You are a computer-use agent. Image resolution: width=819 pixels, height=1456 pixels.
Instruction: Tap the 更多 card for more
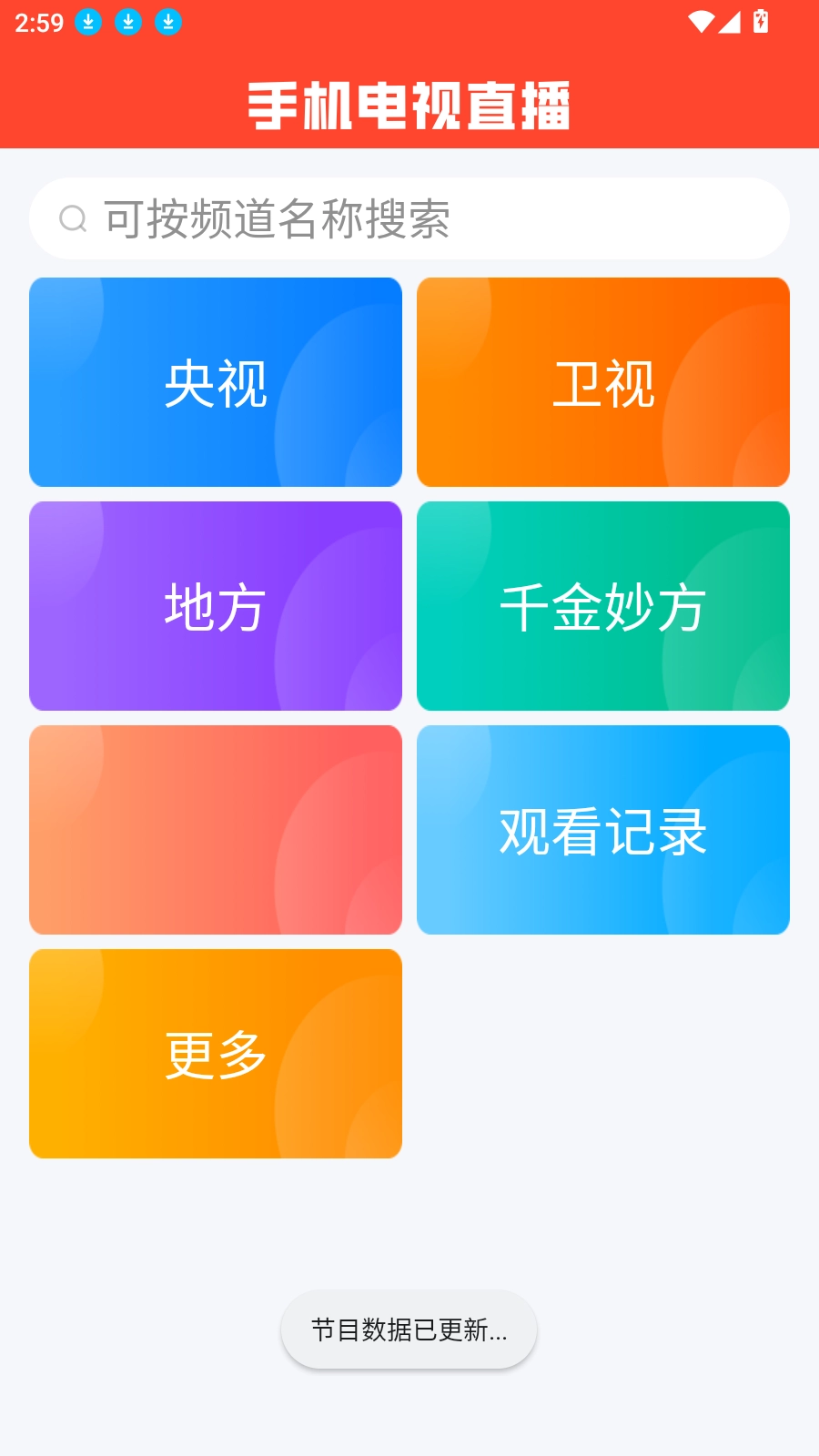(x=216, y=1054)
